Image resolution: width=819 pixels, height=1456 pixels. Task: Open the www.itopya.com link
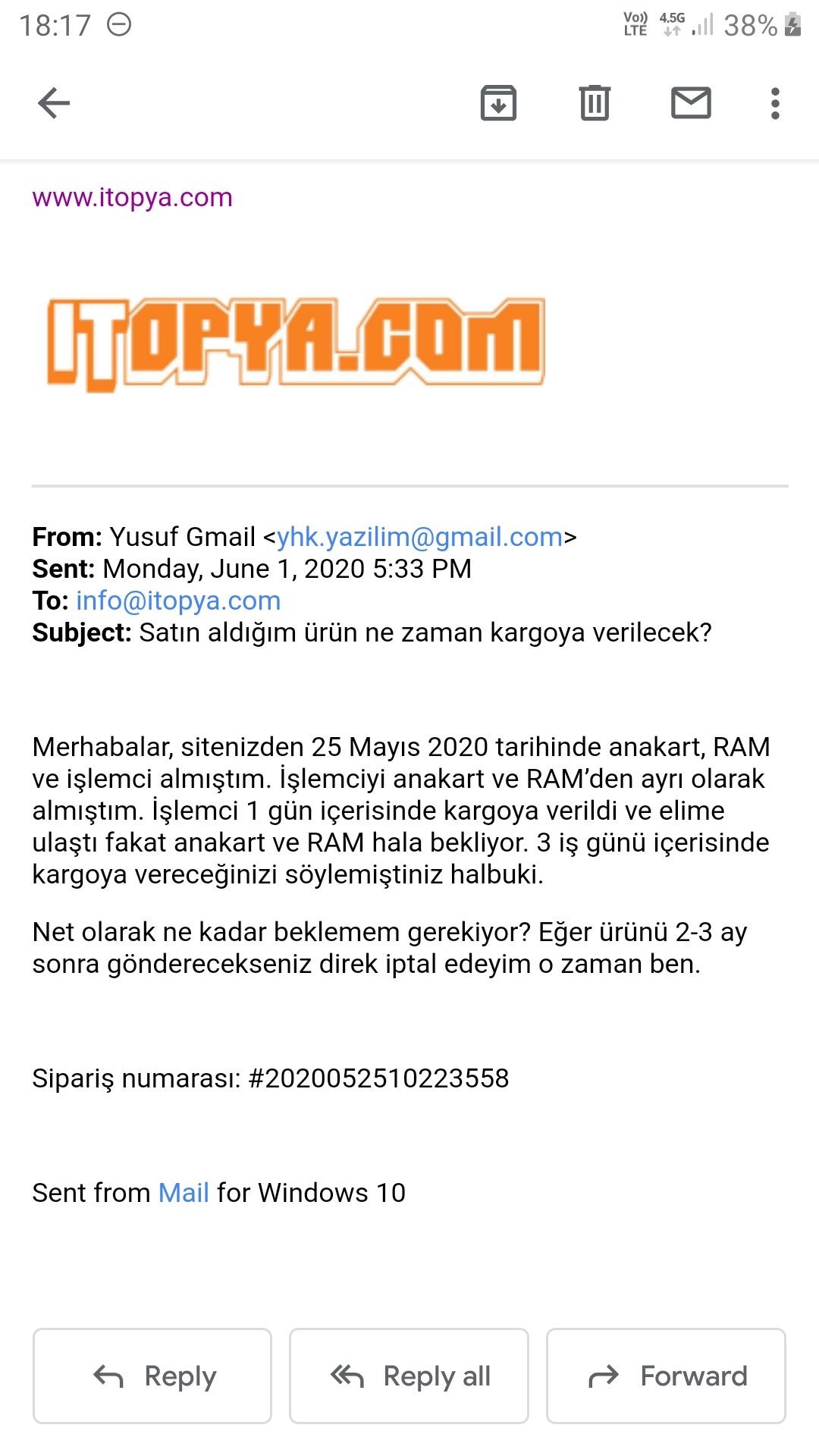click(133, 197)
